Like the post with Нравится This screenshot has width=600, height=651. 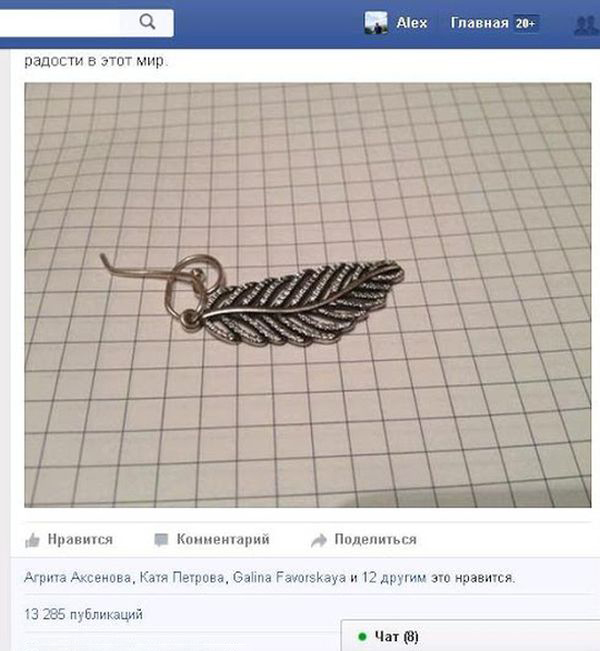68,539
